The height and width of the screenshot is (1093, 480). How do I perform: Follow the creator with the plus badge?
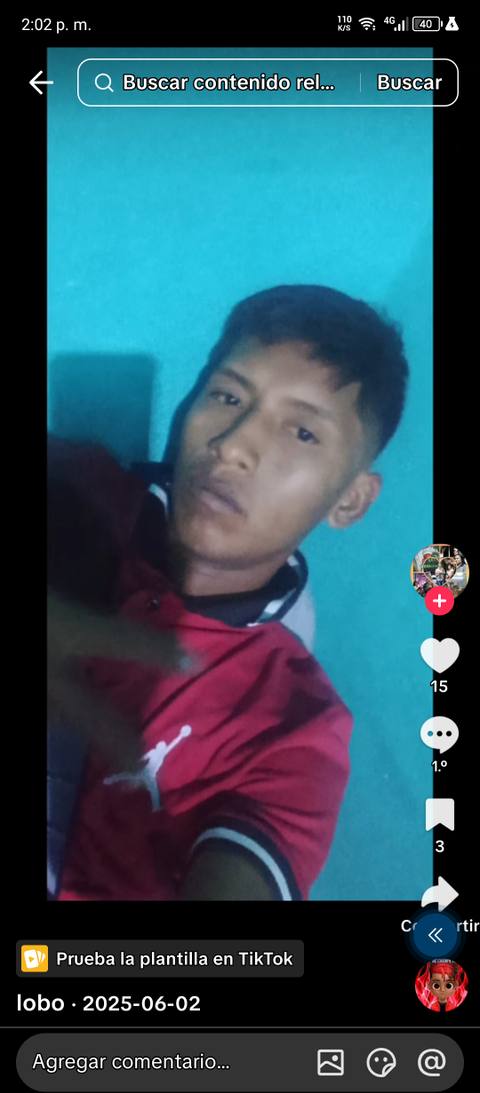pos(439,600)
